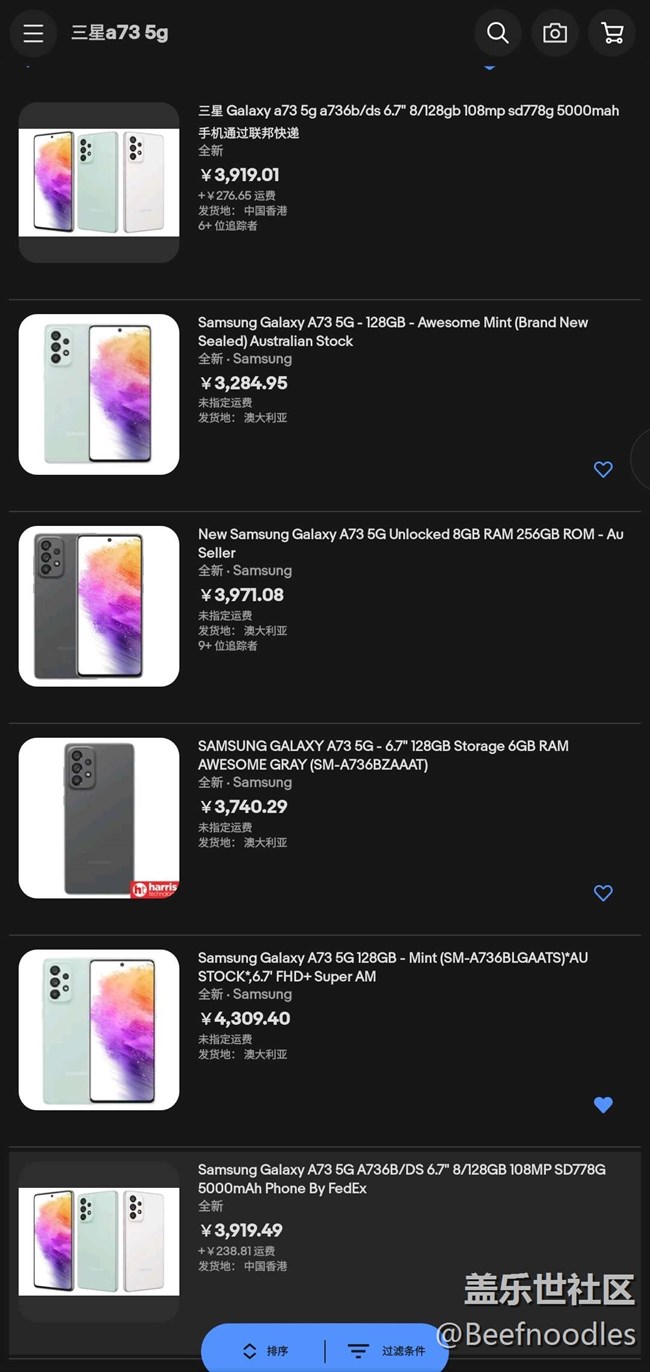
Task: Open the Phone By FedEx listing
Action: pos(401,1179)
